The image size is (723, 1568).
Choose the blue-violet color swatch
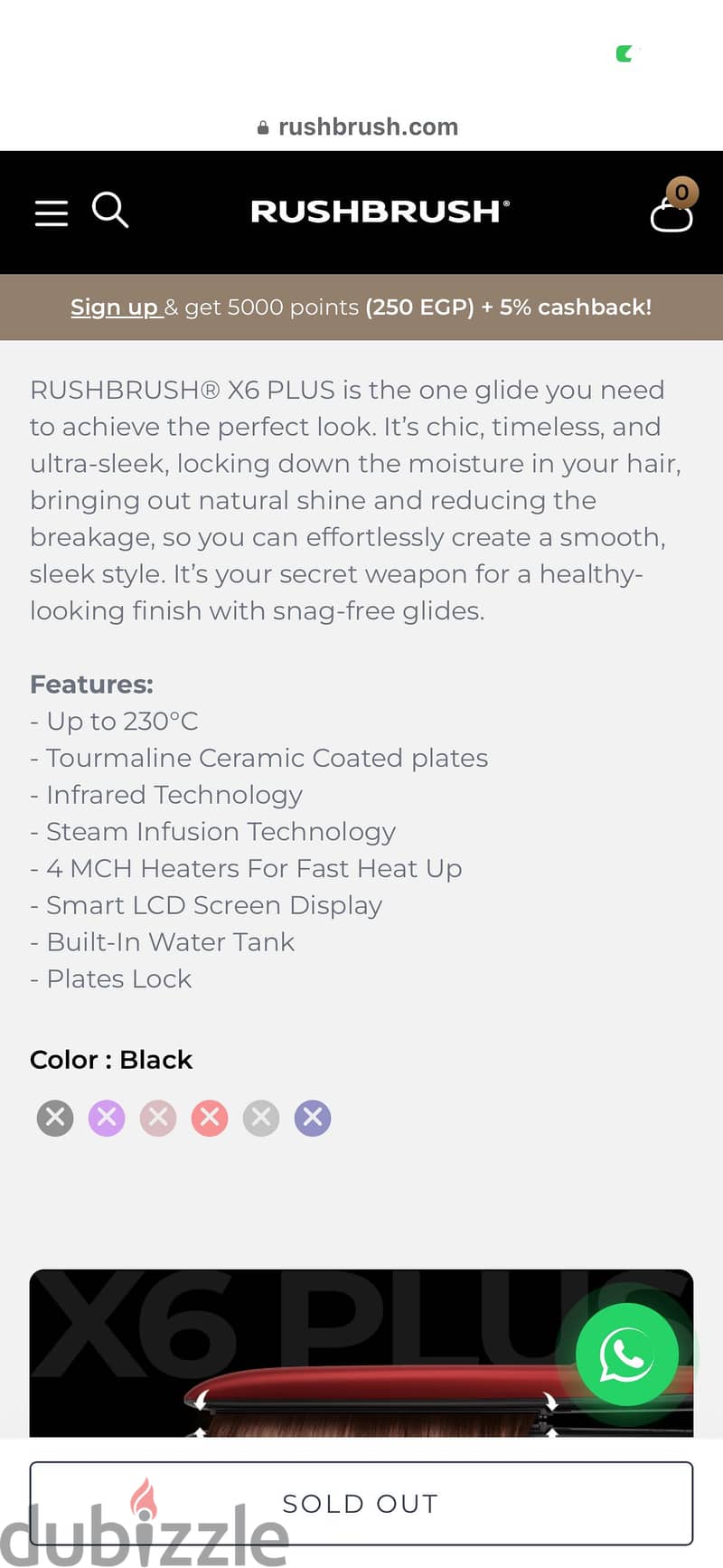(313, 1118)
